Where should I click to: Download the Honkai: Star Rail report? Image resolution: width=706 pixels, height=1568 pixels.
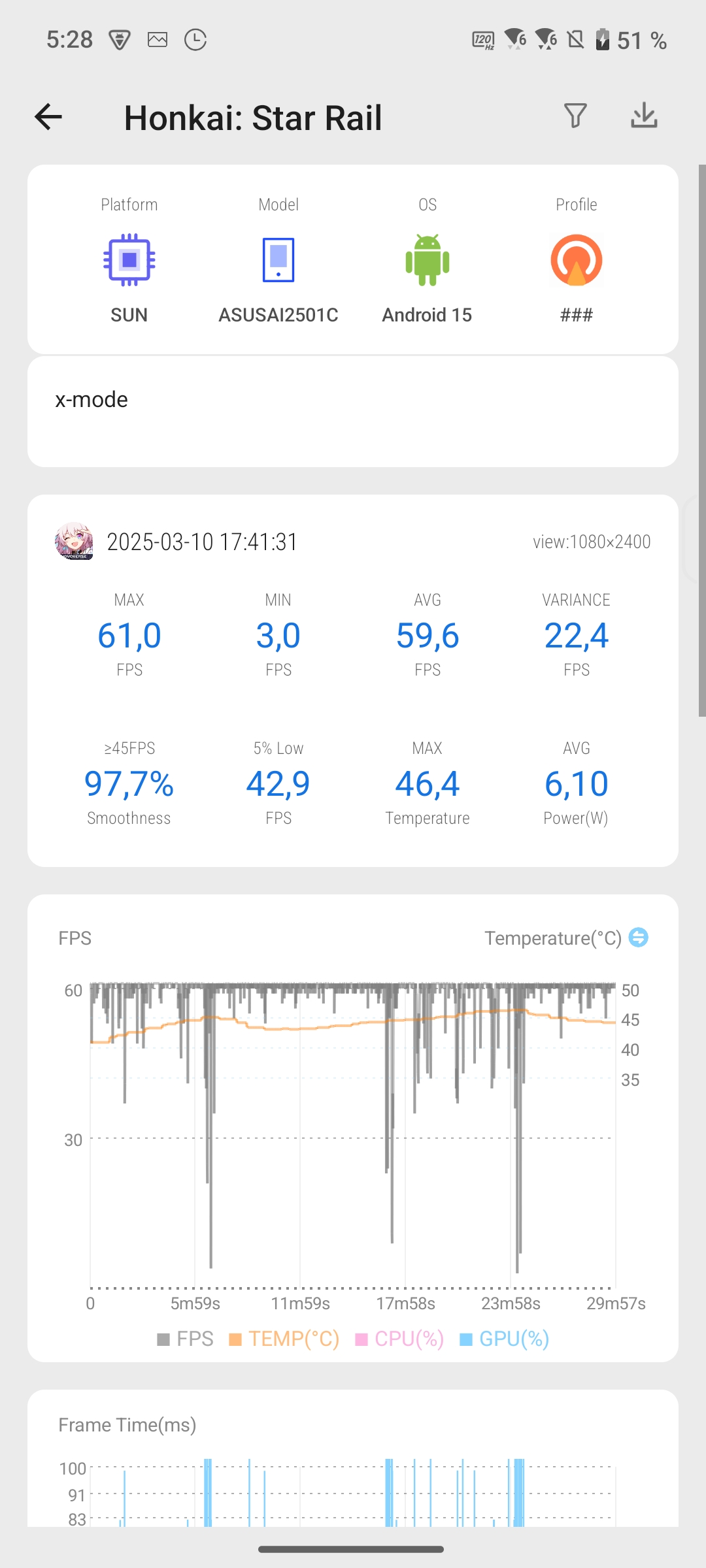click(644, 116)
